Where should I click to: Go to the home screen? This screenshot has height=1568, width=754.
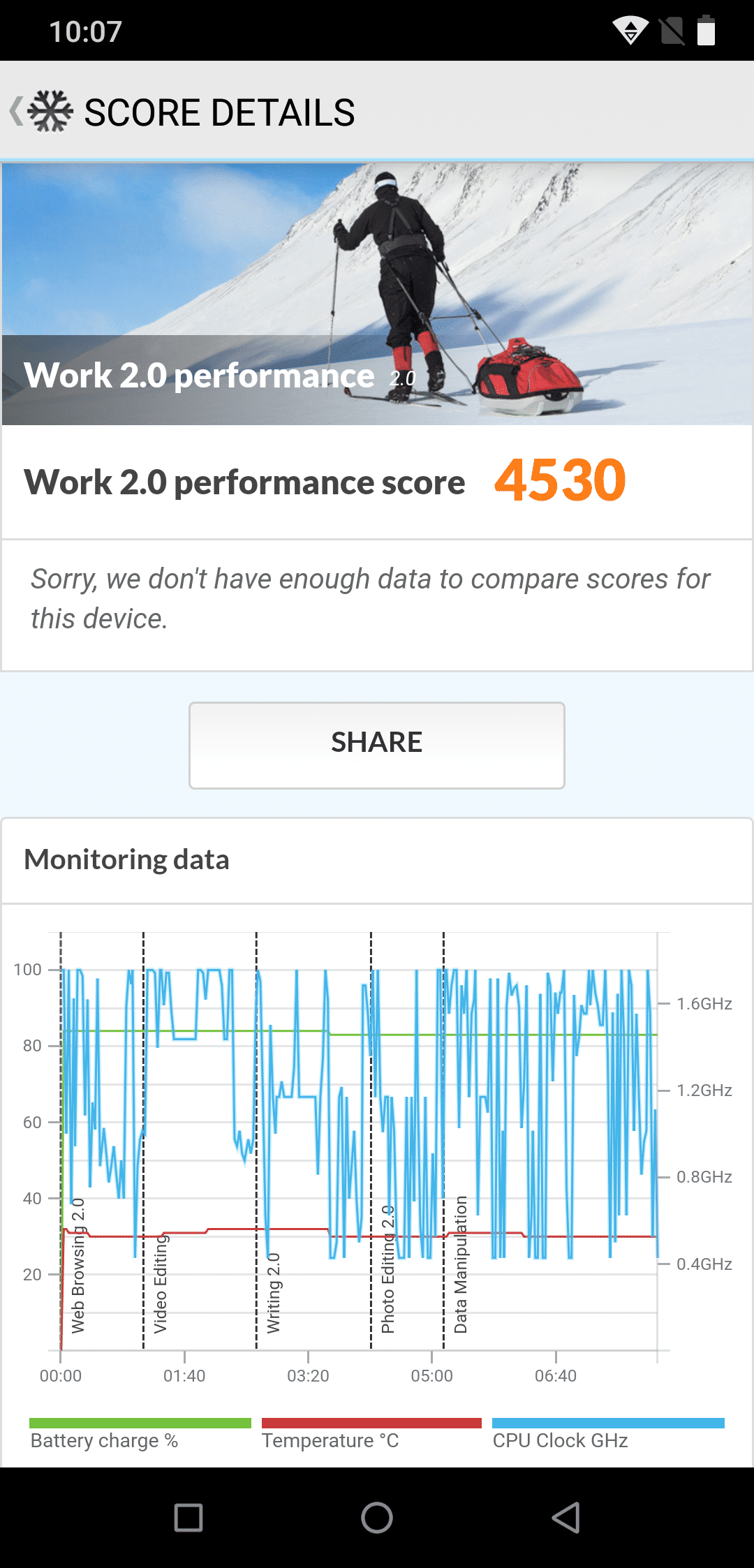tap(377, 1518)
